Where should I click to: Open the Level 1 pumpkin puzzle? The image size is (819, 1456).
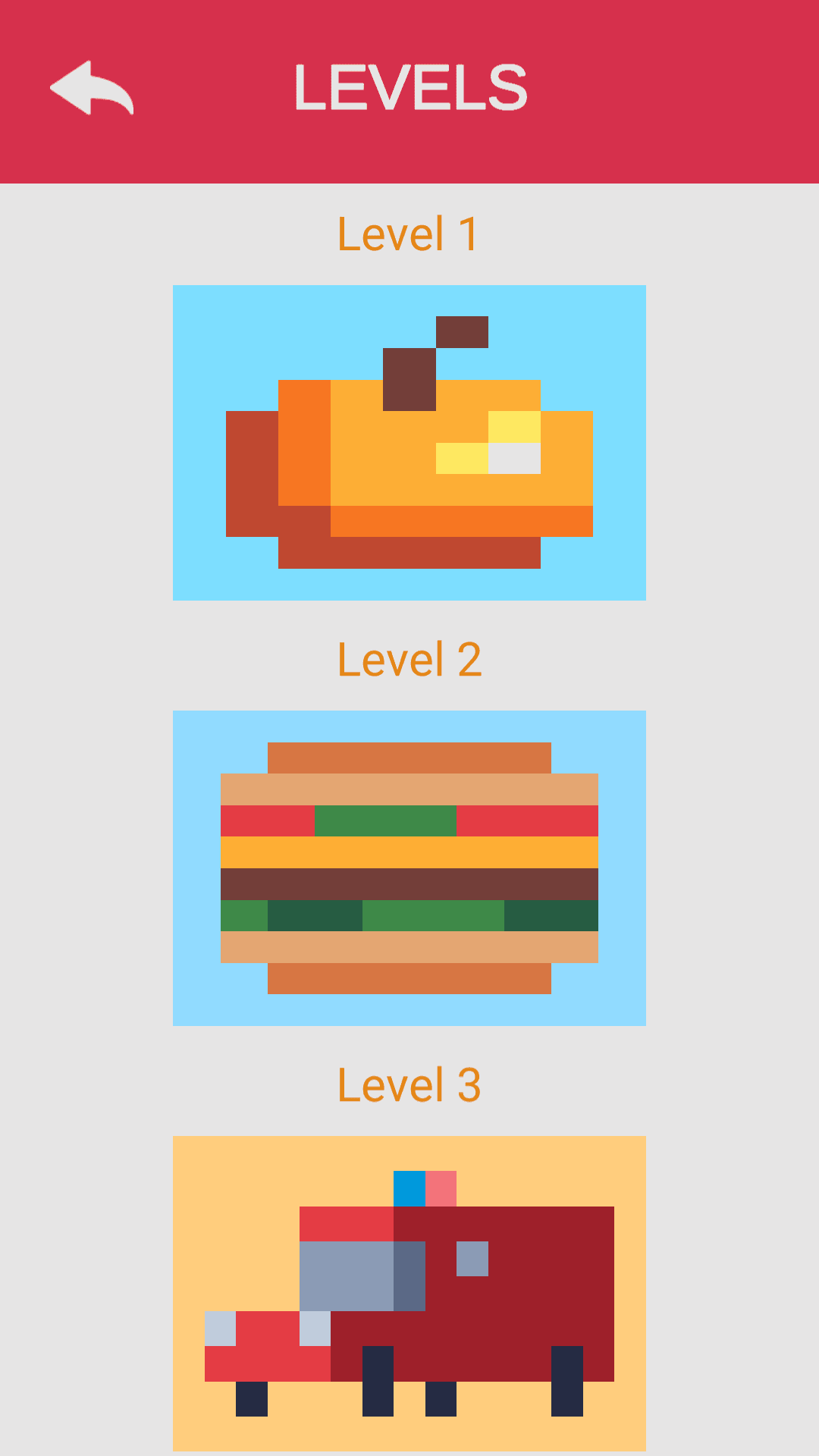point(409,443)
